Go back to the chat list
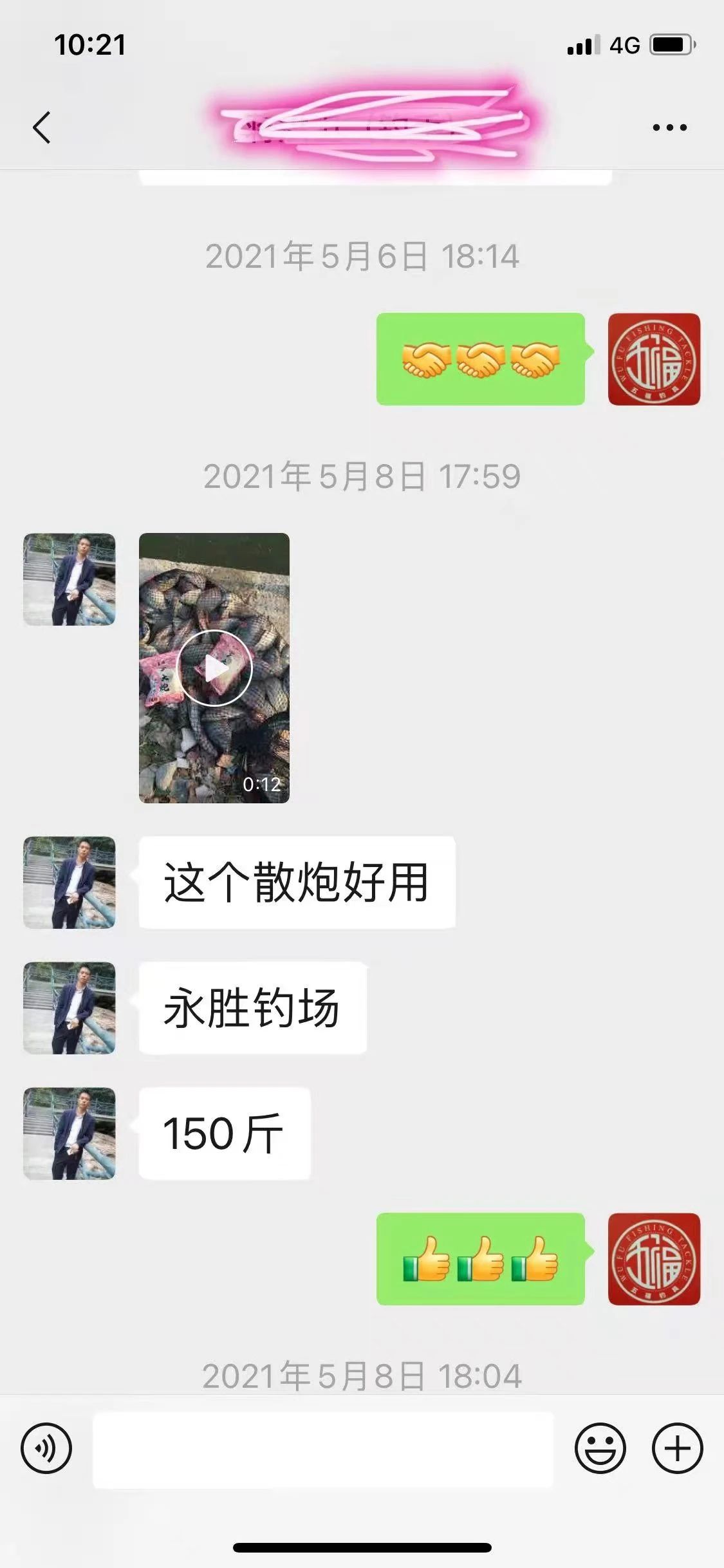The image size is (724, 1568). coord(42,127)
